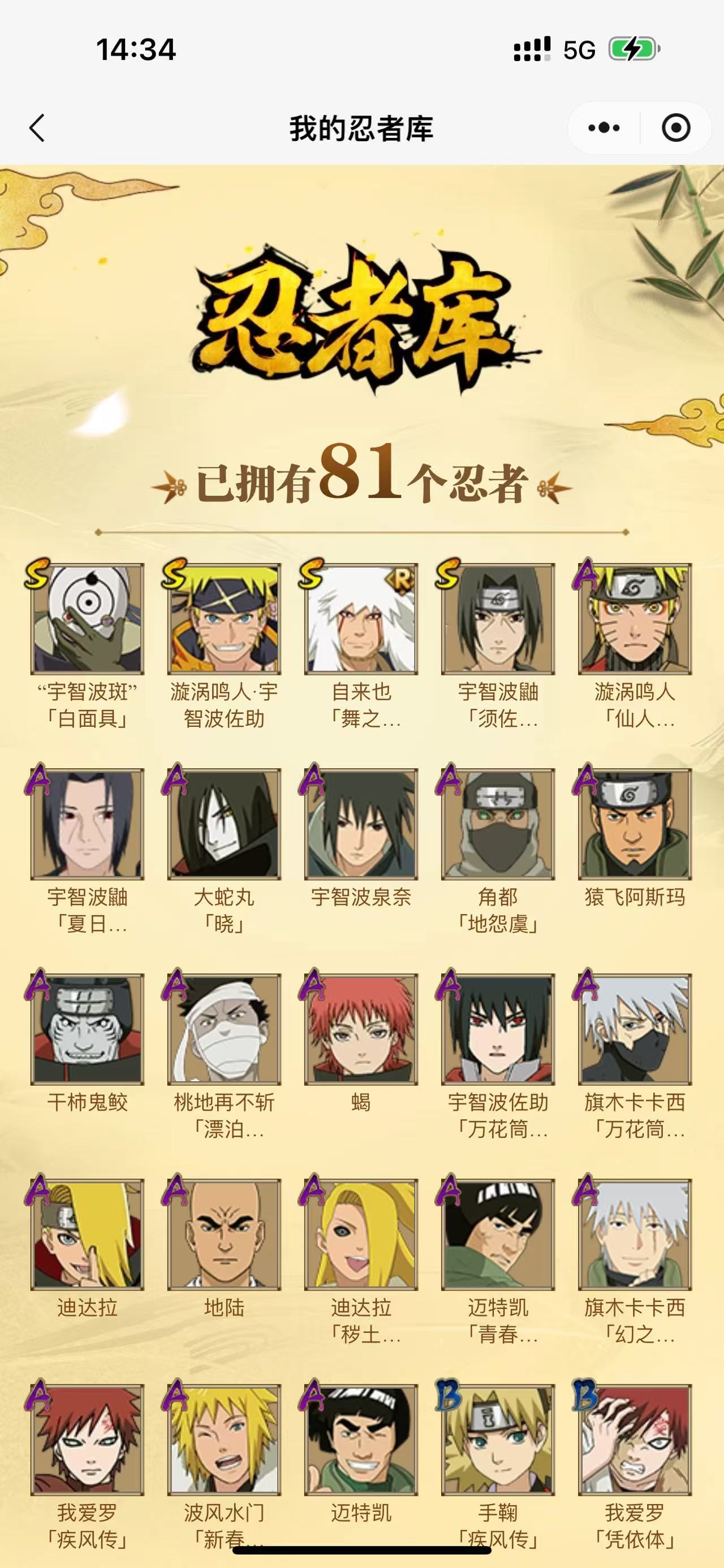Go back from 我的忍者库 page
This screenshot has width=724, height=1568.
coord(38,128)
